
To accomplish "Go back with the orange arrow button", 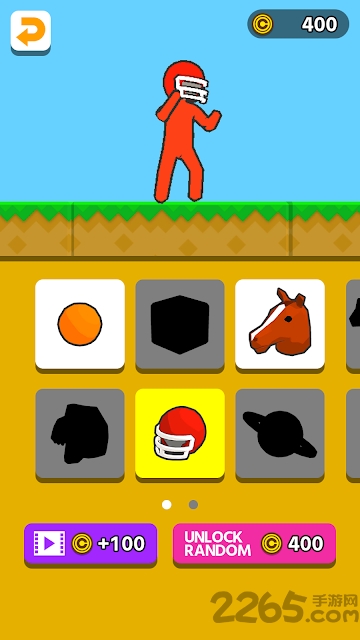I will [x=31, y=31].
